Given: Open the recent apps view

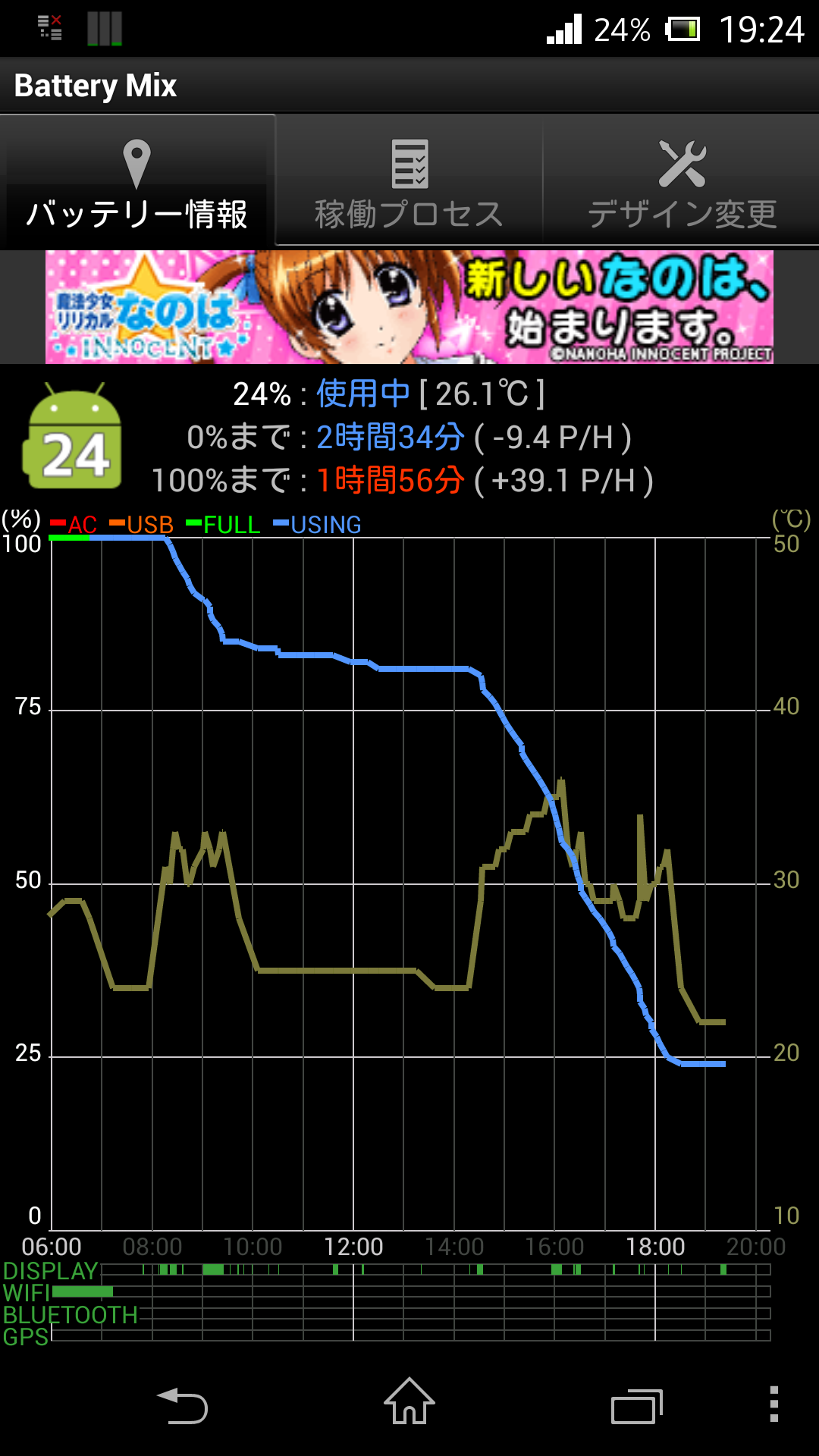Looking at the screenshot, I should click(x=637, y=1407).
